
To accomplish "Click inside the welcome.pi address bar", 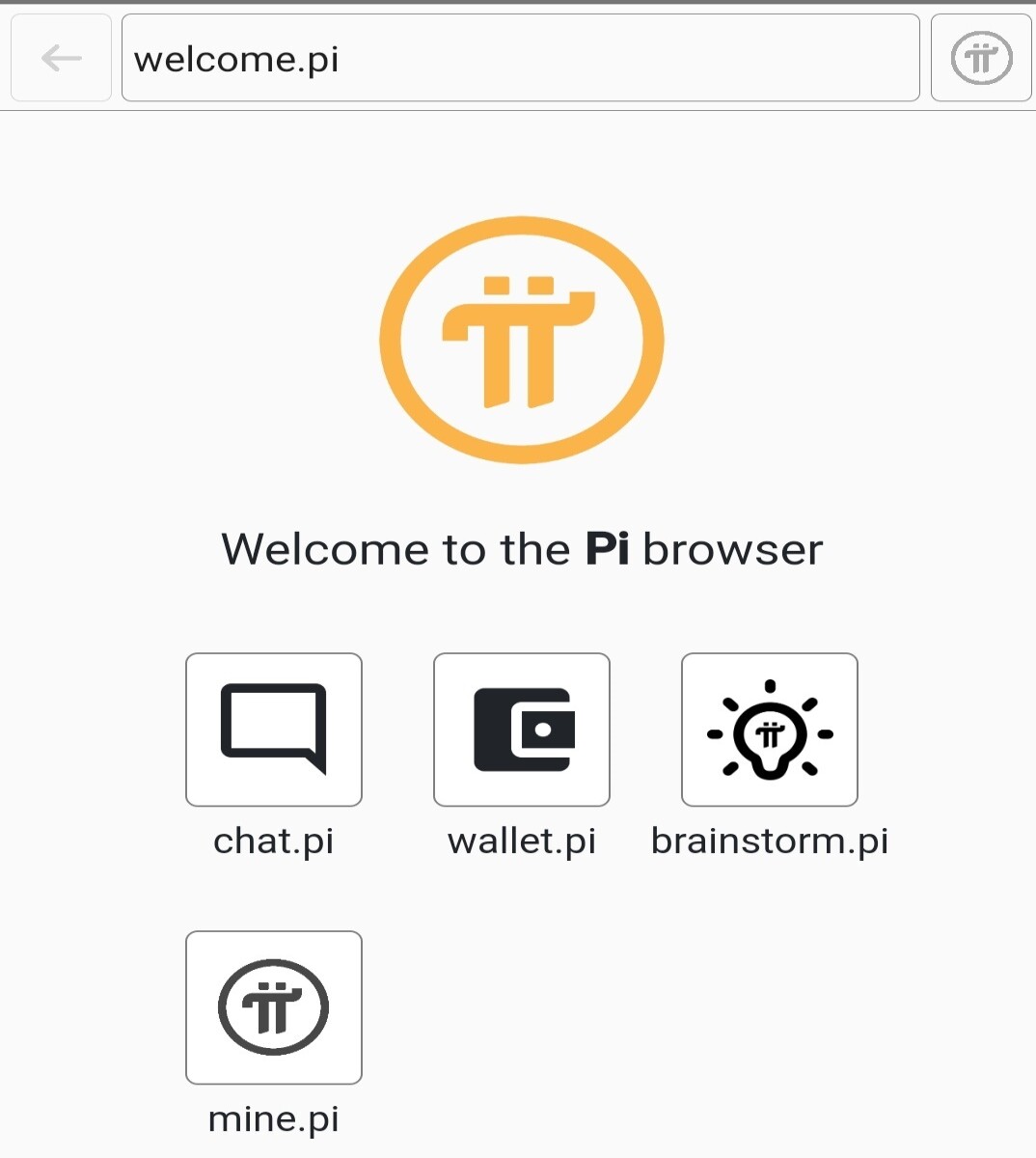I will [521, 58].
